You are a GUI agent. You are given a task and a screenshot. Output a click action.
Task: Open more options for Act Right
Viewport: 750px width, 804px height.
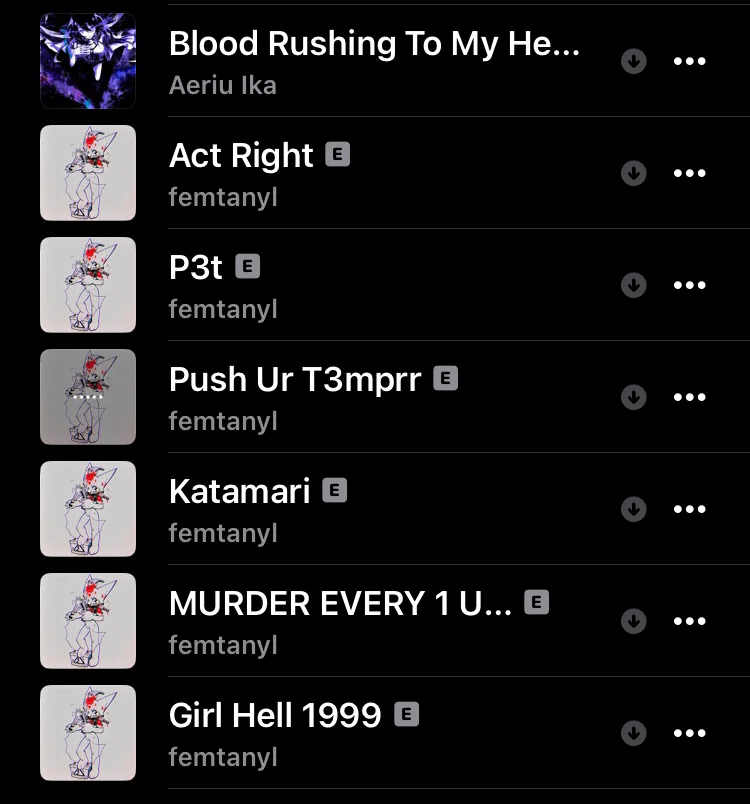coord(690,174)
